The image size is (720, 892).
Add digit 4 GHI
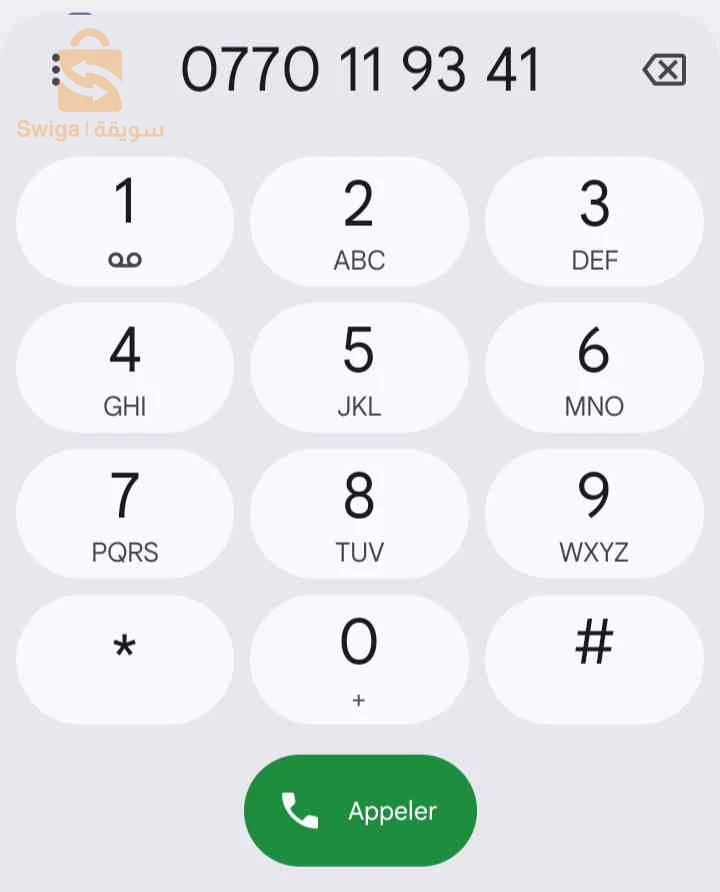pyautogui.click(x=125, y=368)
